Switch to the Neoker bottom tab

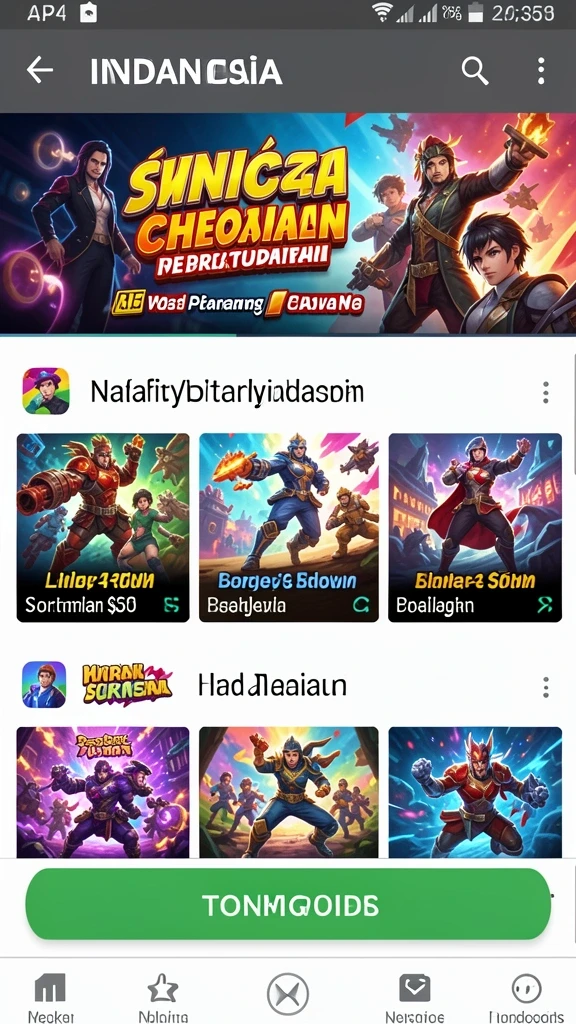tap(51, 996)
